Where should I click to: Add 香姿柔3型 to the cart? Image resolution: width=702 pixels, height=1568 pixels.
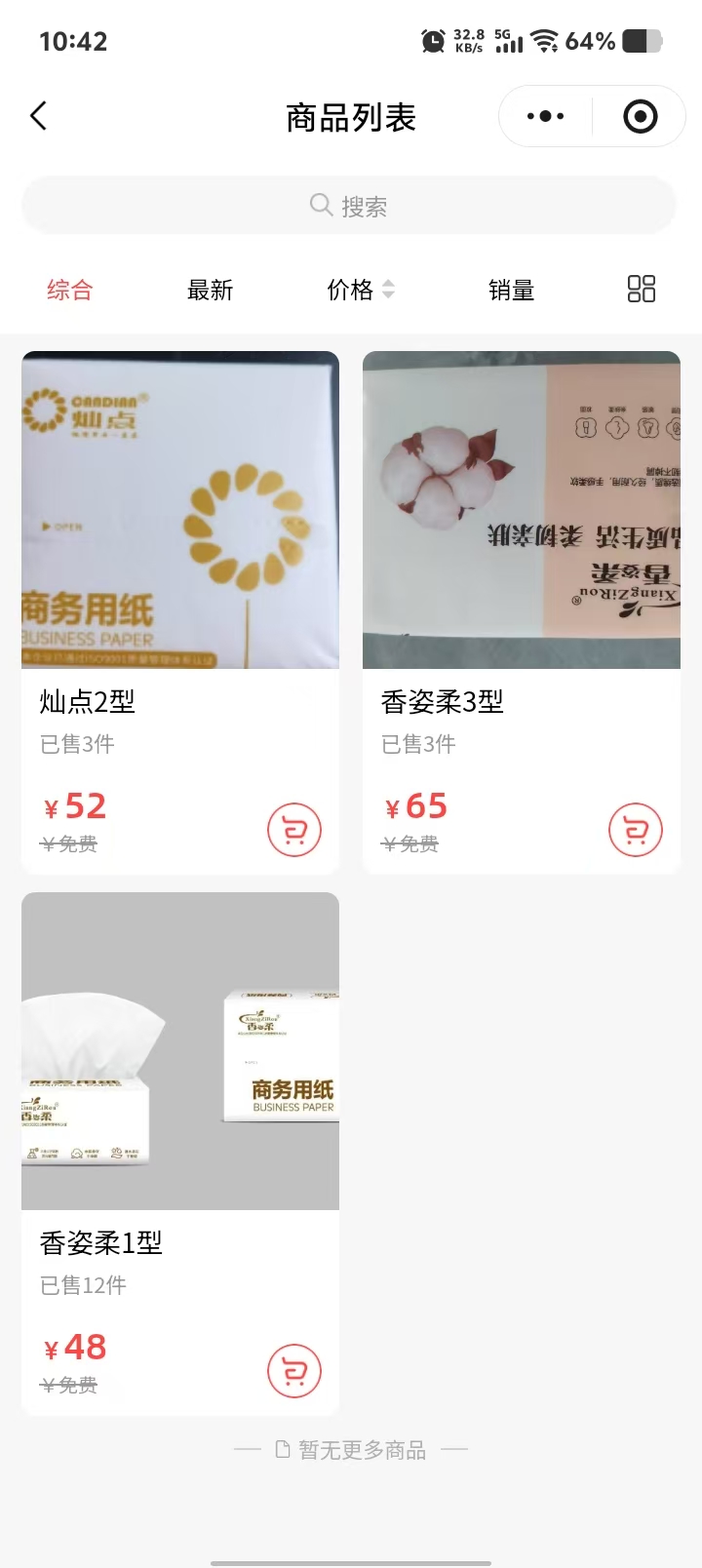[x=635, y=830]
